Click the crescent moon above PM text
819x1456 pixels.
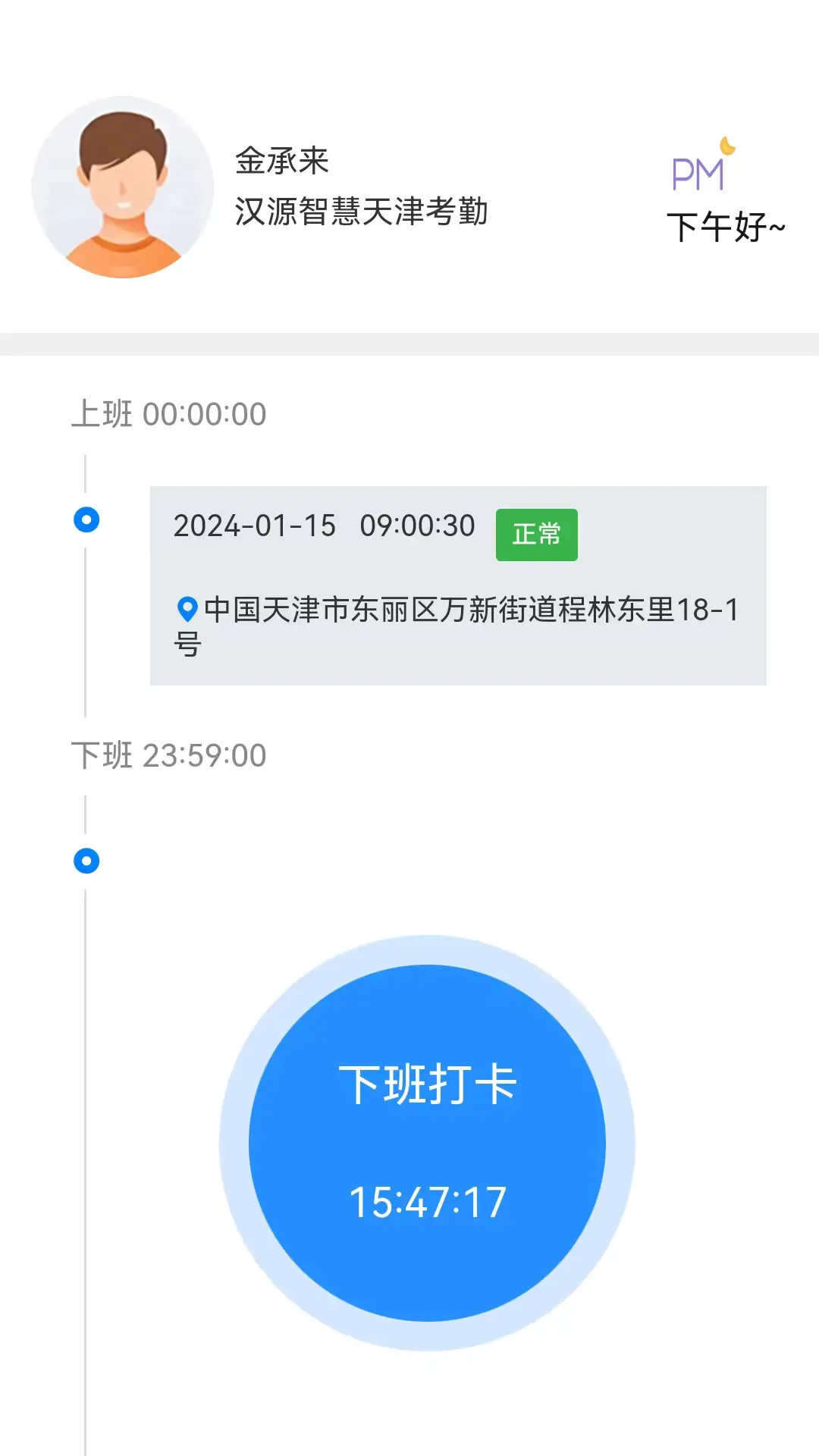726,146
